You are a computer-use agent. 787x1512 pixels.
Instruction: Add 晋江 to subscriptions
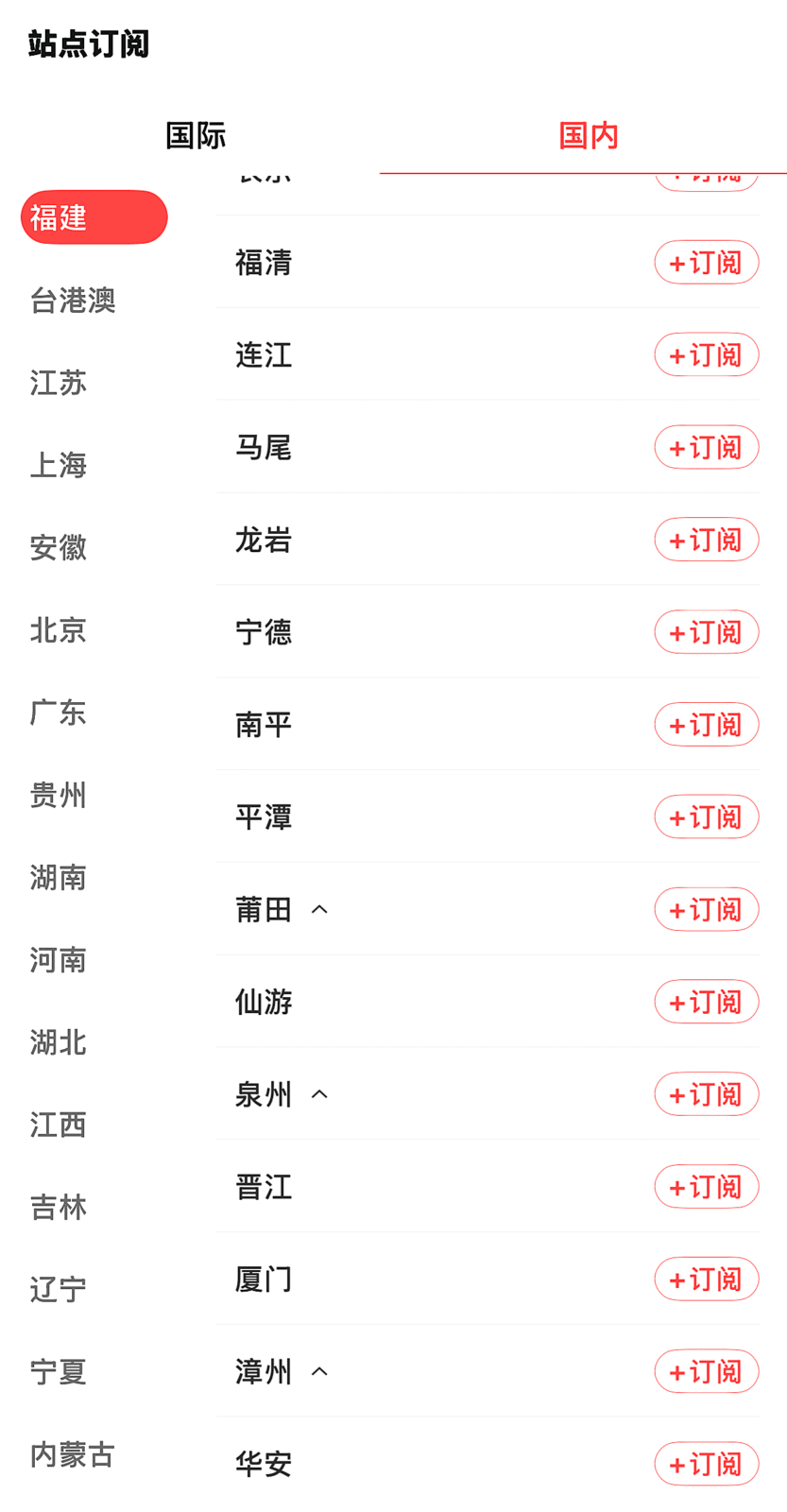706,1187
